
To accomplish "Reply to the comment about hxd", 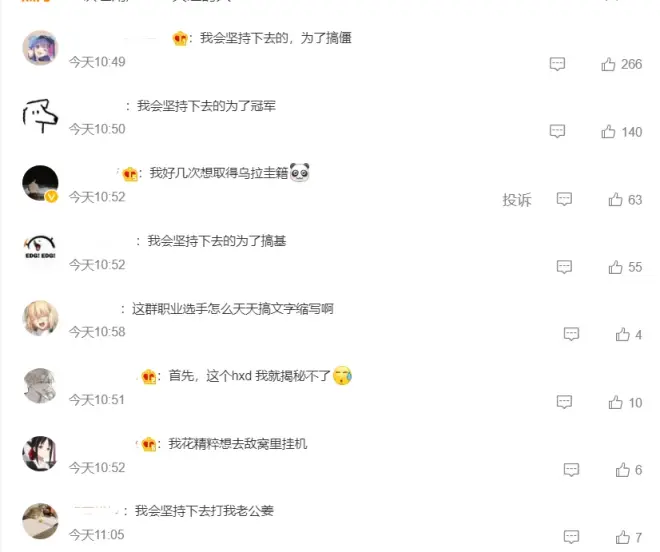I will coord(564,402).
